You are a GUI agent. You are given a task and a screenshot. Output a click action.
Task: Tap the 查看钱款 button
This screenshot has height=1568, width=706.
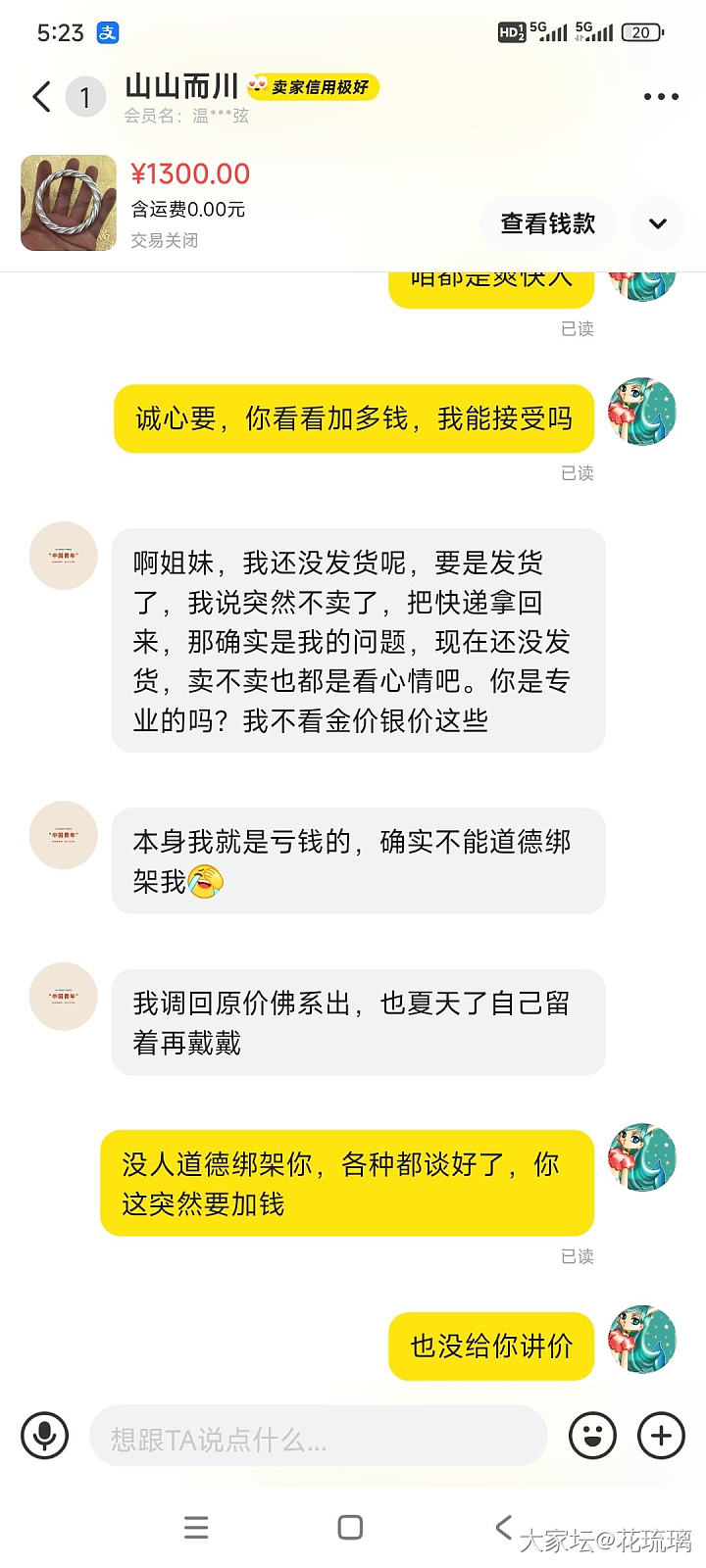click(547, 223)
